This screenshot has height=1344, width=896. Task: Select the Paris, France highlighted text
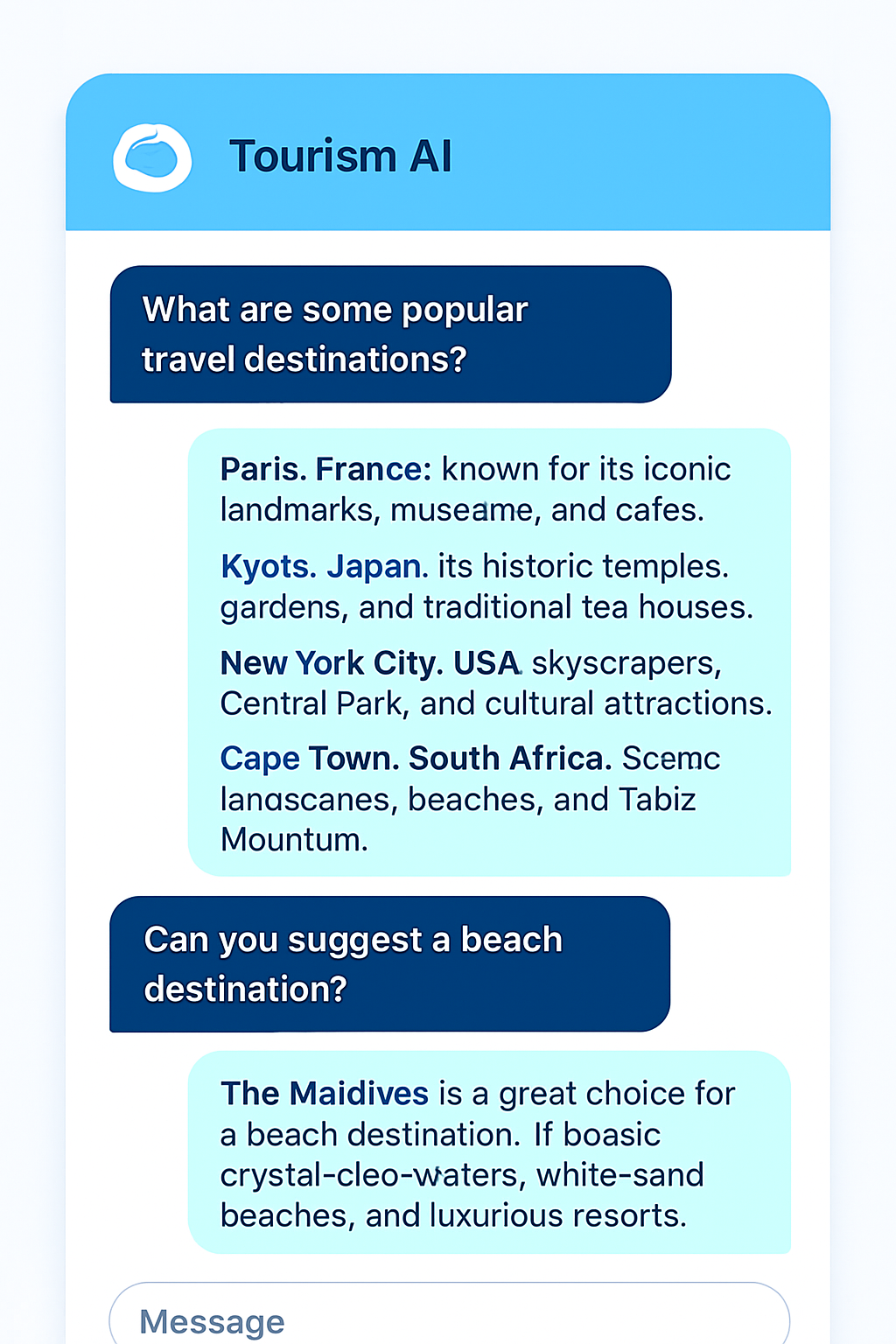(x=324, y=469)
